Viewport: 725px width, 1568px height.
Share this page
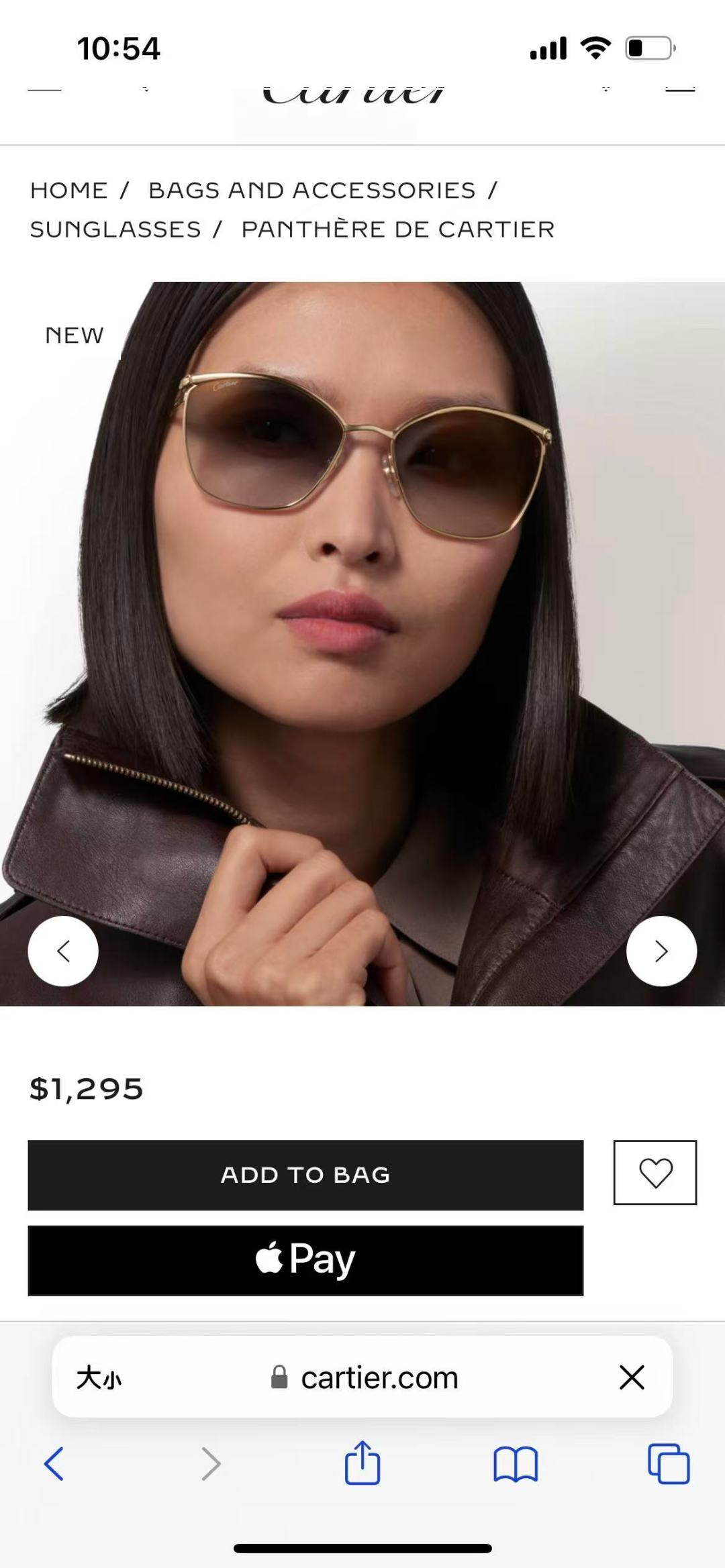coord(362,1462)
